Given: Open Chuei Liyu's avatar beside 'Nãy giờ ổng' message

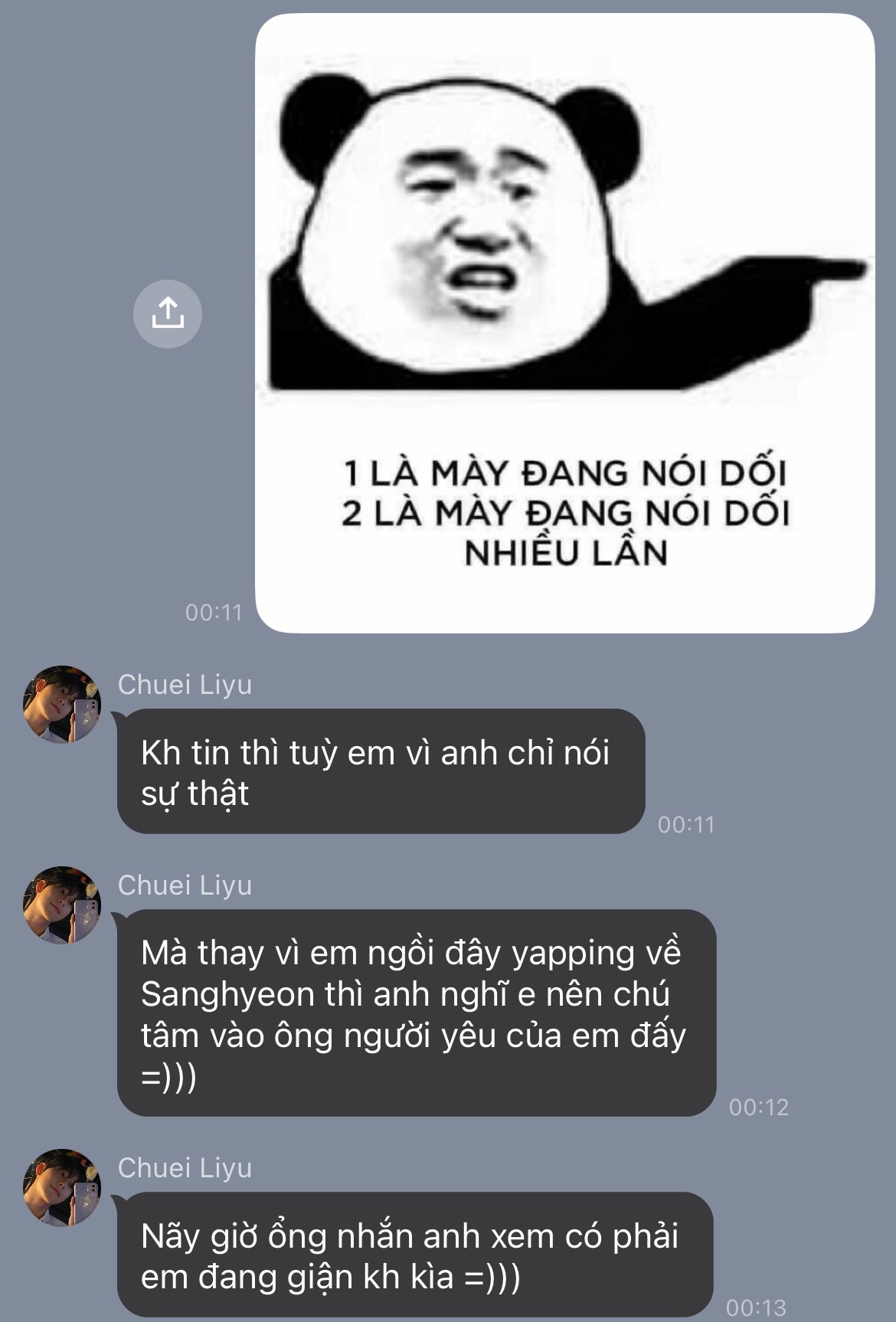Looking at the screenshot, I should coord(62,1187).
